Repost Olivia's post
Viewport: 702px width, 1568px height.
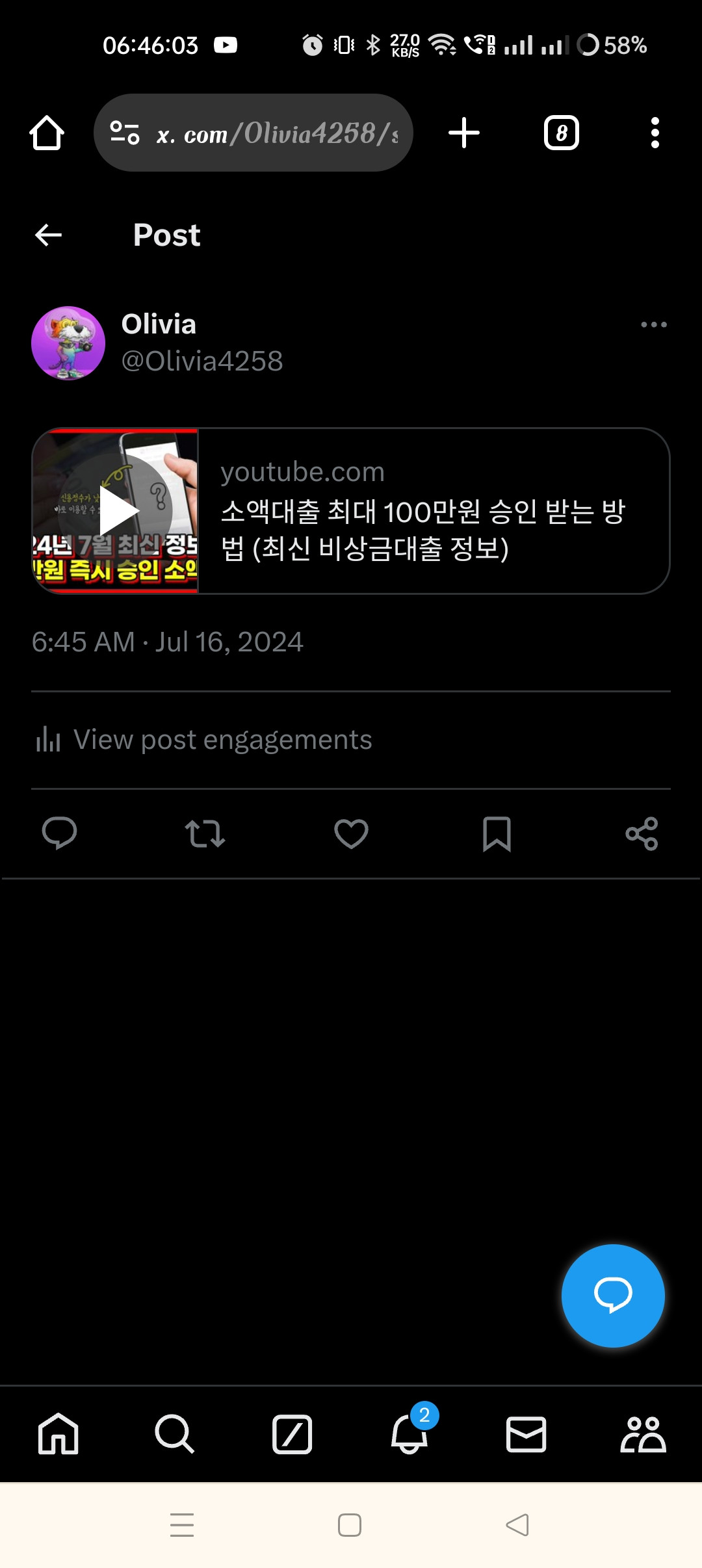click(205, 833)
